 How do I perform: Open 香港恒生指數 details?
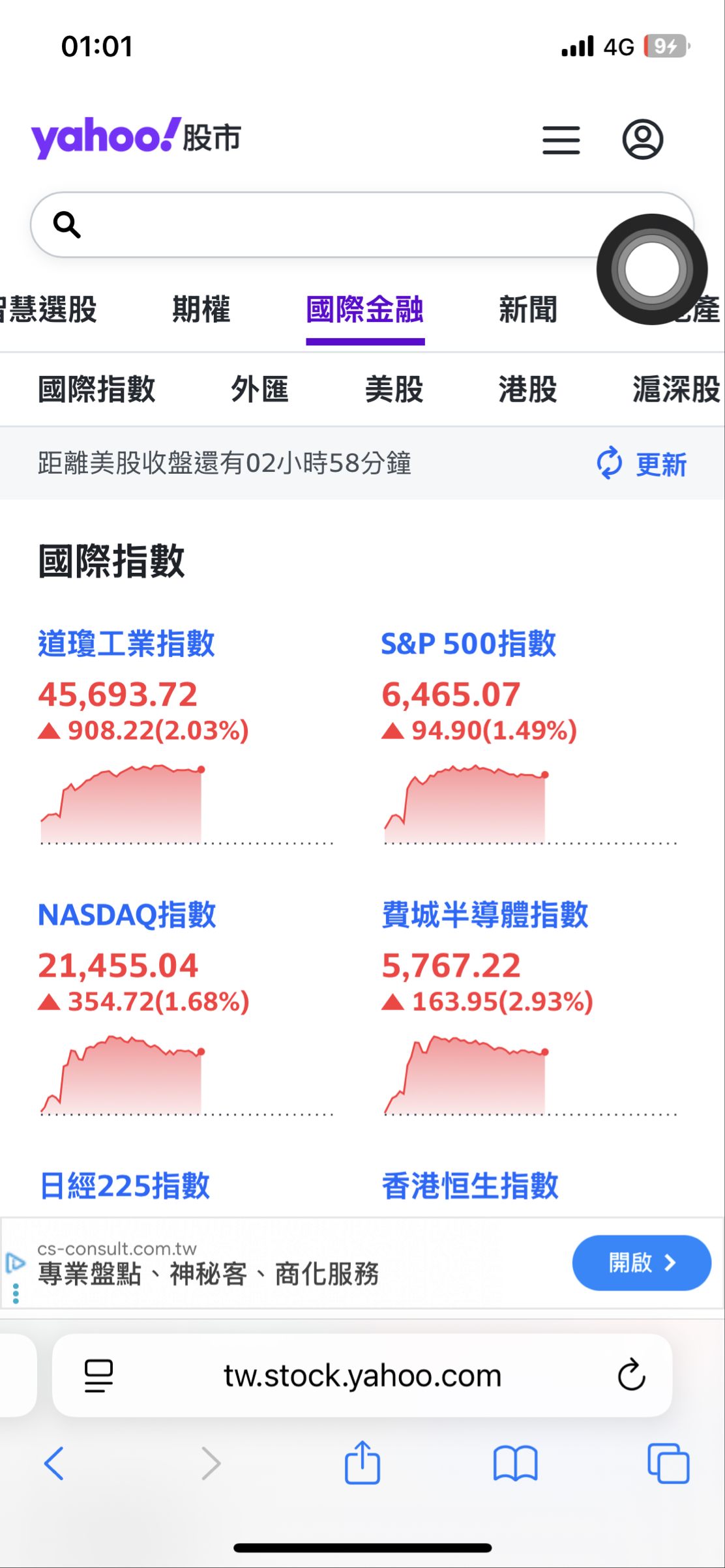point(470,1186)
